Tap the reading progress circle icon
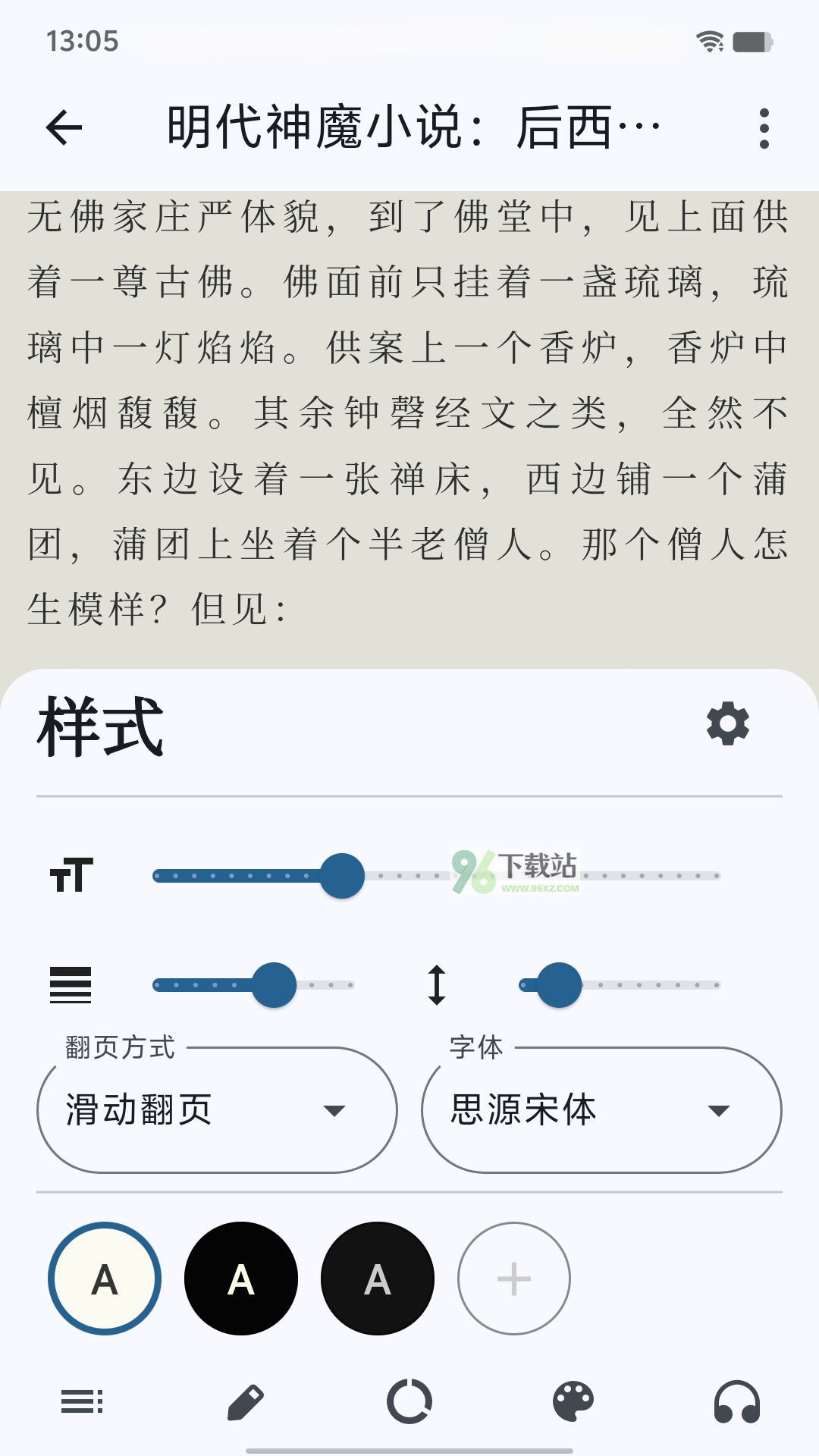 pyautogui.click(x=409, y=1401)
